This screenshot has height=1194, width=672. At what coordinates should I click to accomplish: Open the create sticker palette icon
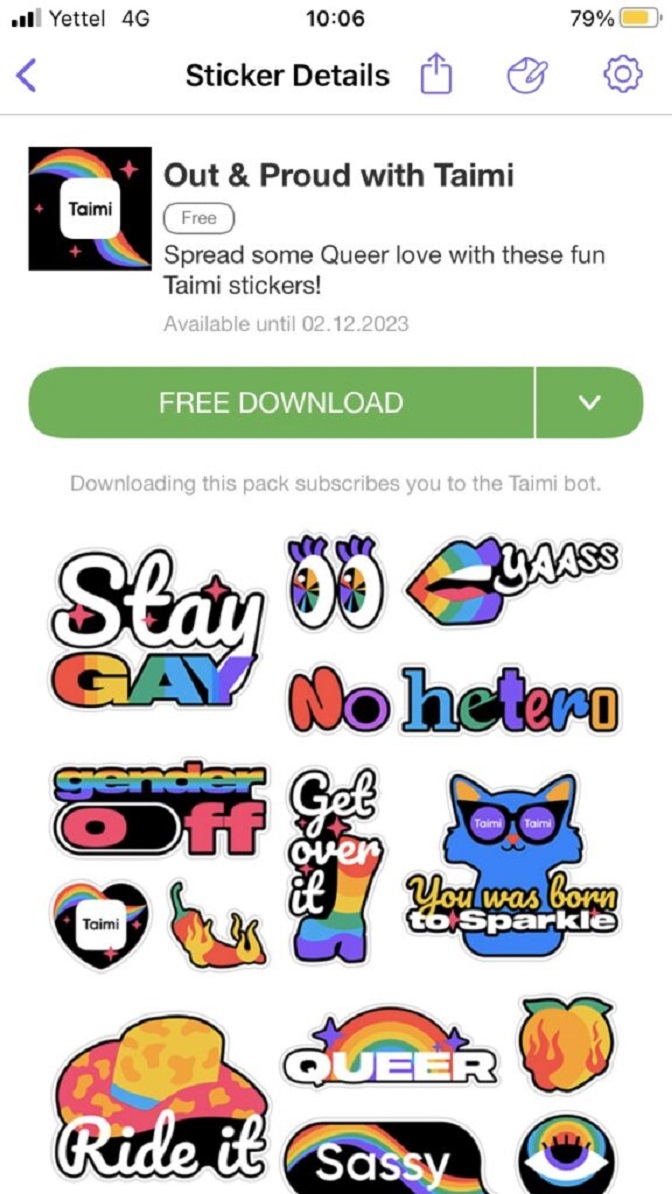(528, 75)
